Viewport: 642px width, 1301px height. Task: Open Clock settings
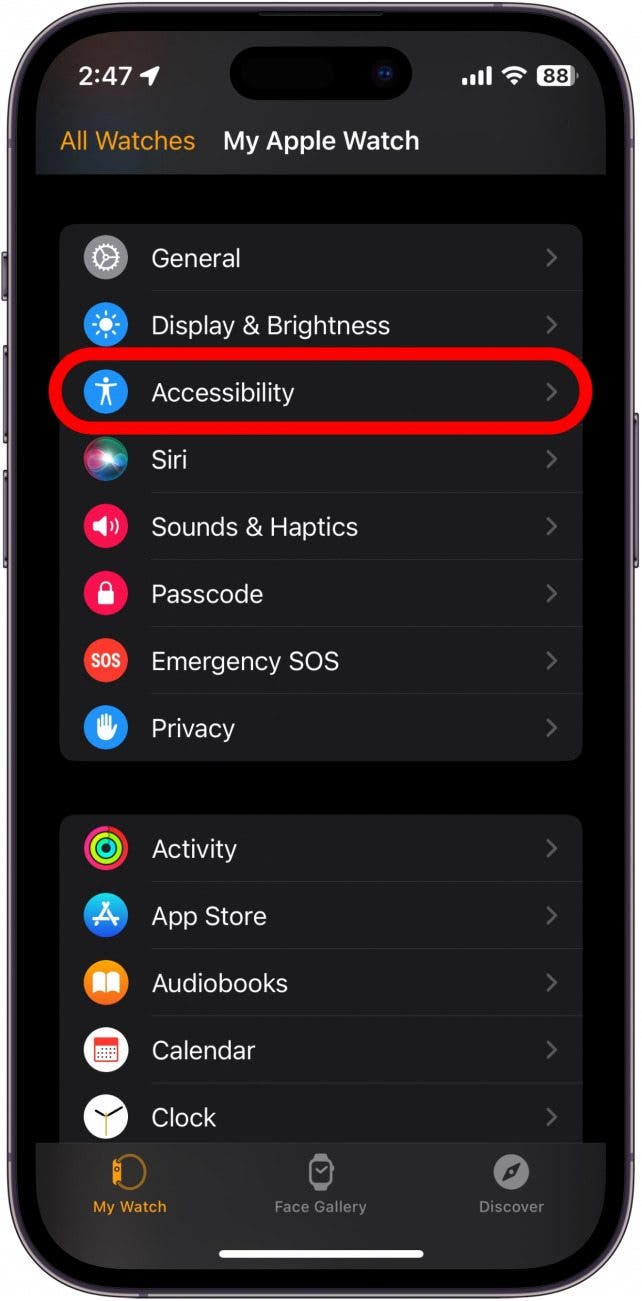pyautogui.click(x=320, y=1116)
